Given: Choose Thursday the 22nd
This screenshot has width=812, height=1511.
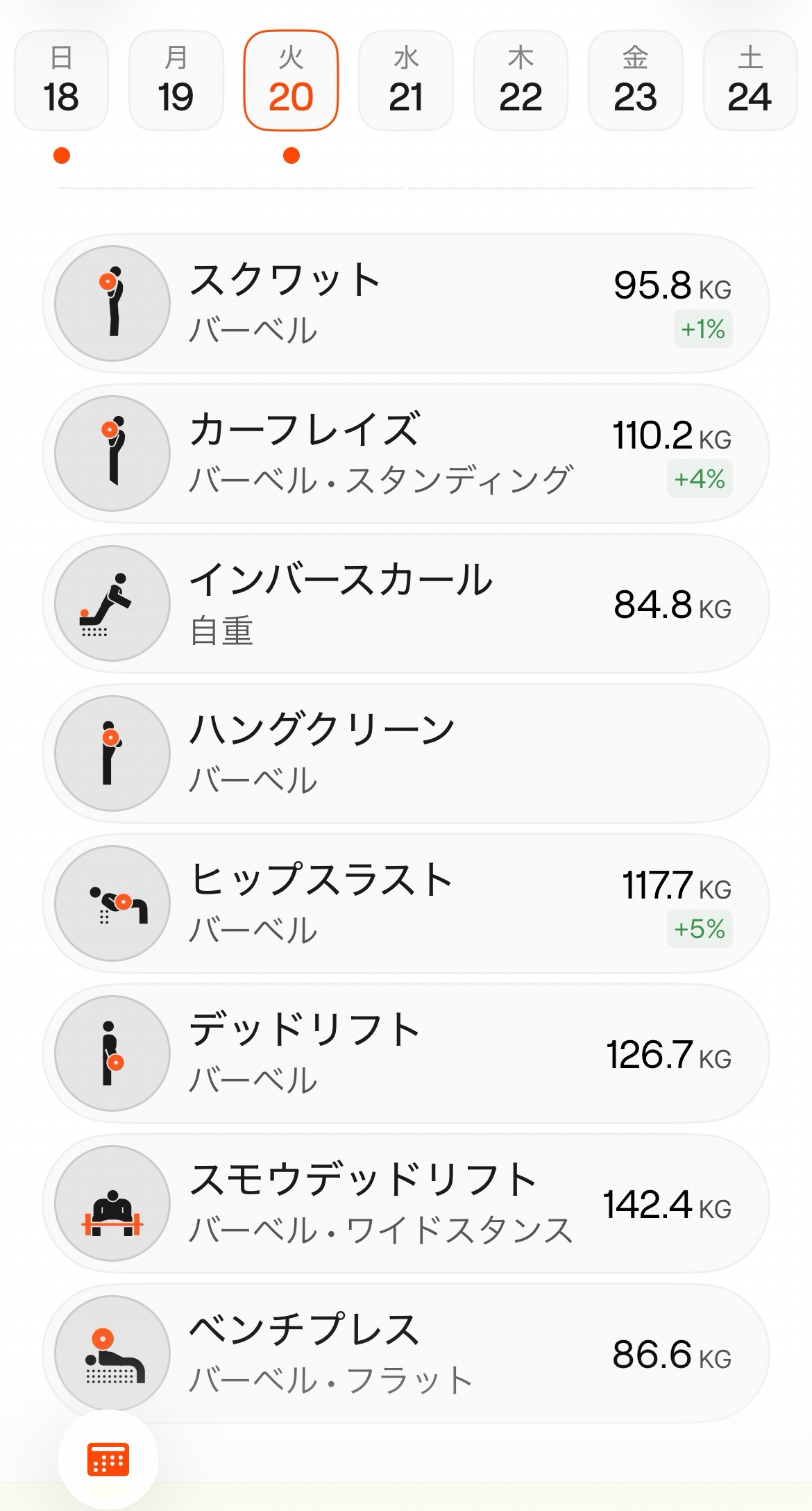Looking at the screenshot, I should click(521, 81).
